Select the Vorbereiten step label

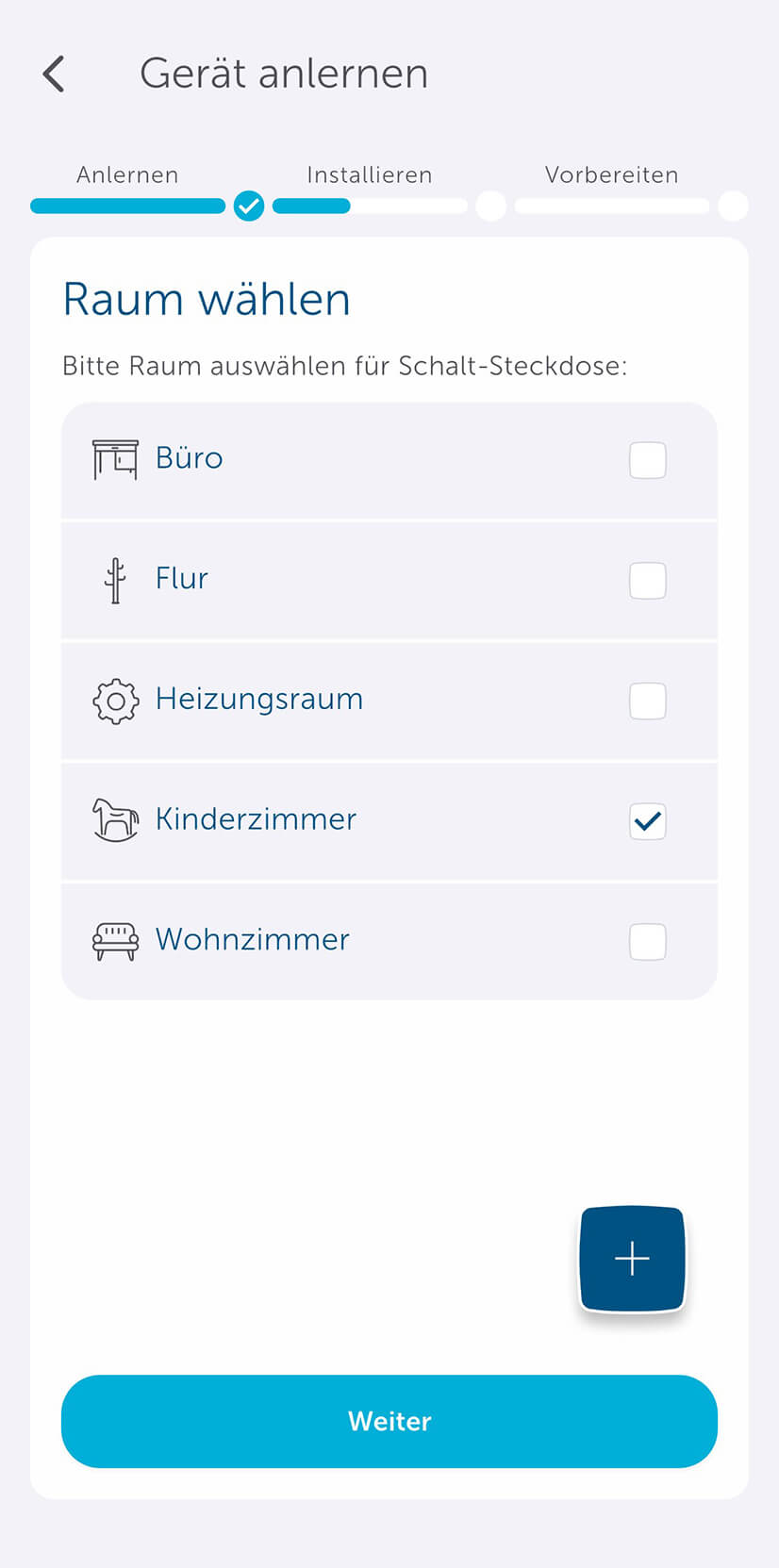(611, 174)
